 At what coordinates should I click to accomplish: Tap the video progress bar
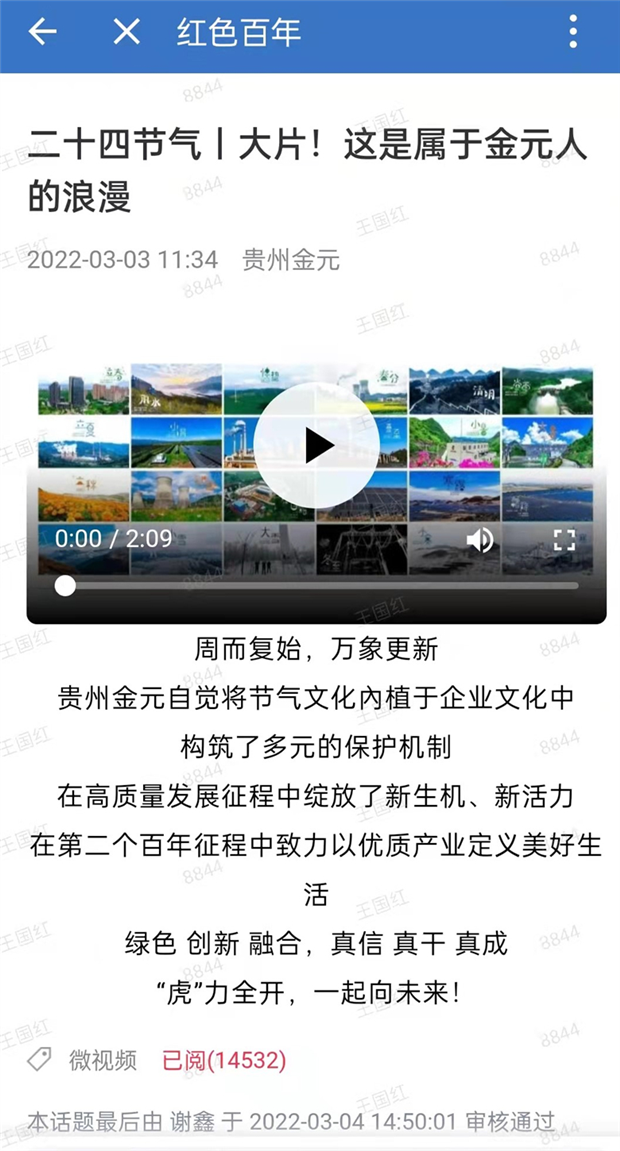[320, 586]
